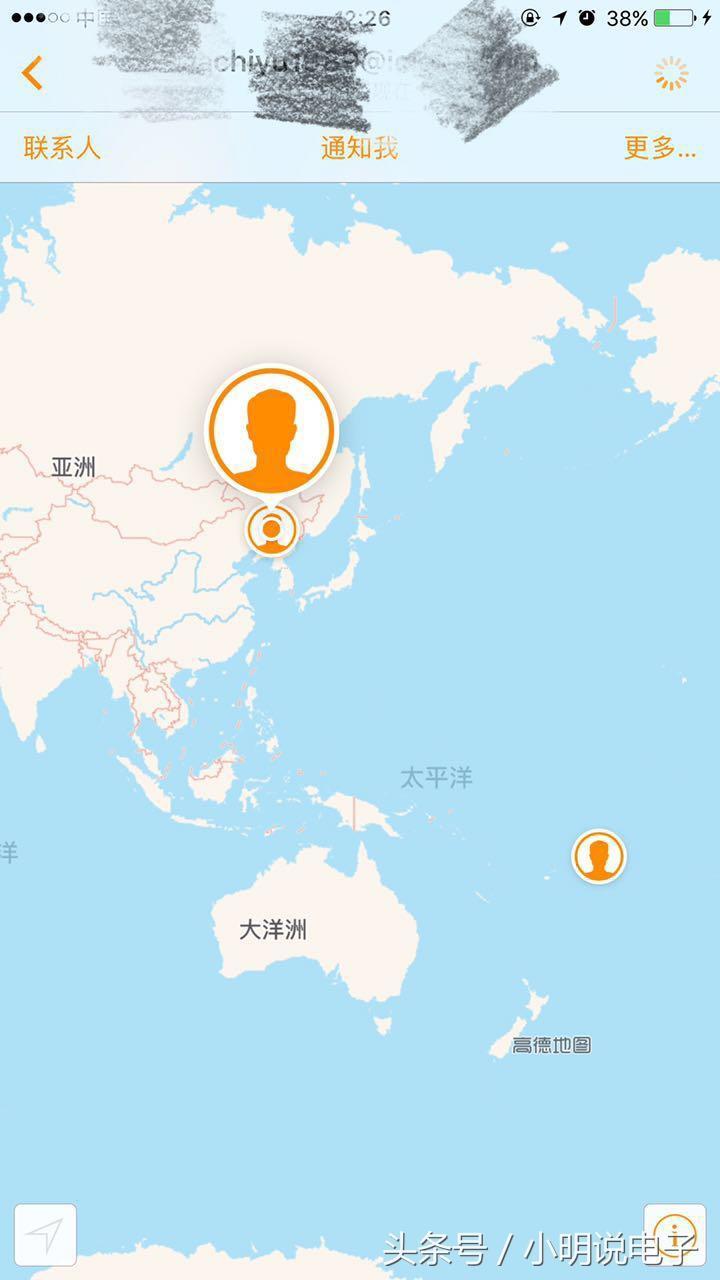Screen dimensions: 720x1280
Task: Select the small contact pin in the Pacific
Action: point(598,857)
